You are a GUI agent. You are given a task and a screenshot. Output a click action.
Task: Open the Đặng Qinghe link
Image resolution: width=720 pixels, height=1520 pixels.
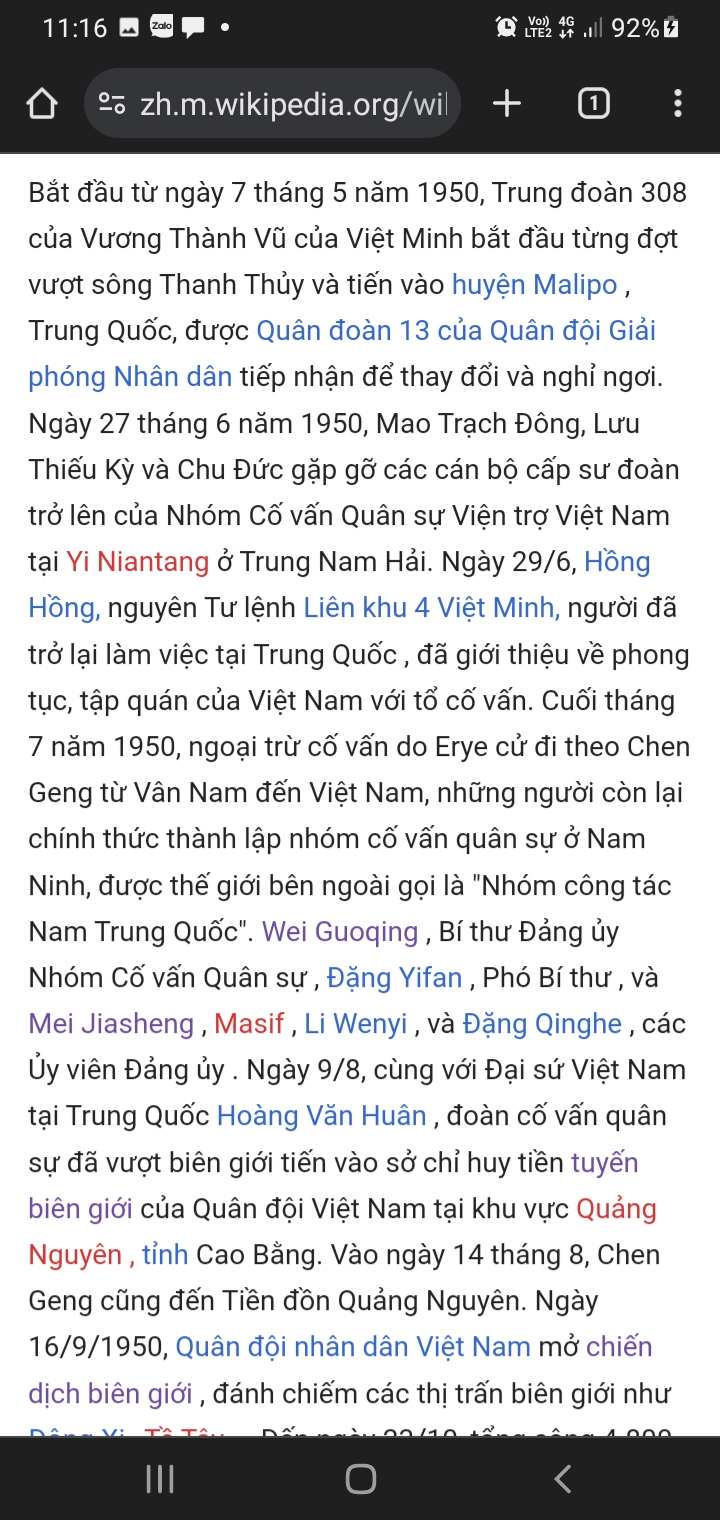[543, 1024]
